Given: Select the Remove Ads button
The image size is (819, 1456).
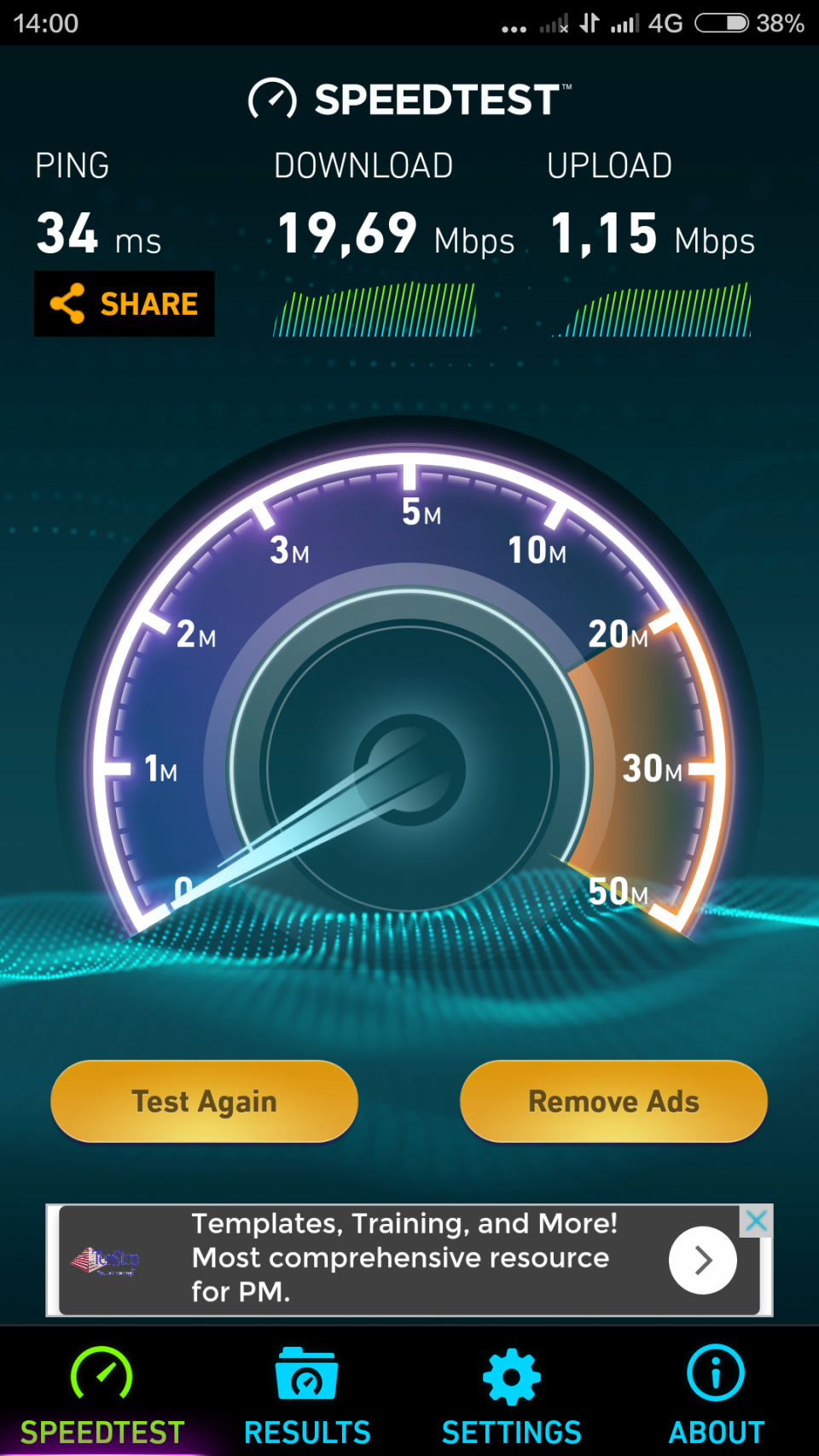Looking at the screenshot, I should [x=613, y=1101].
